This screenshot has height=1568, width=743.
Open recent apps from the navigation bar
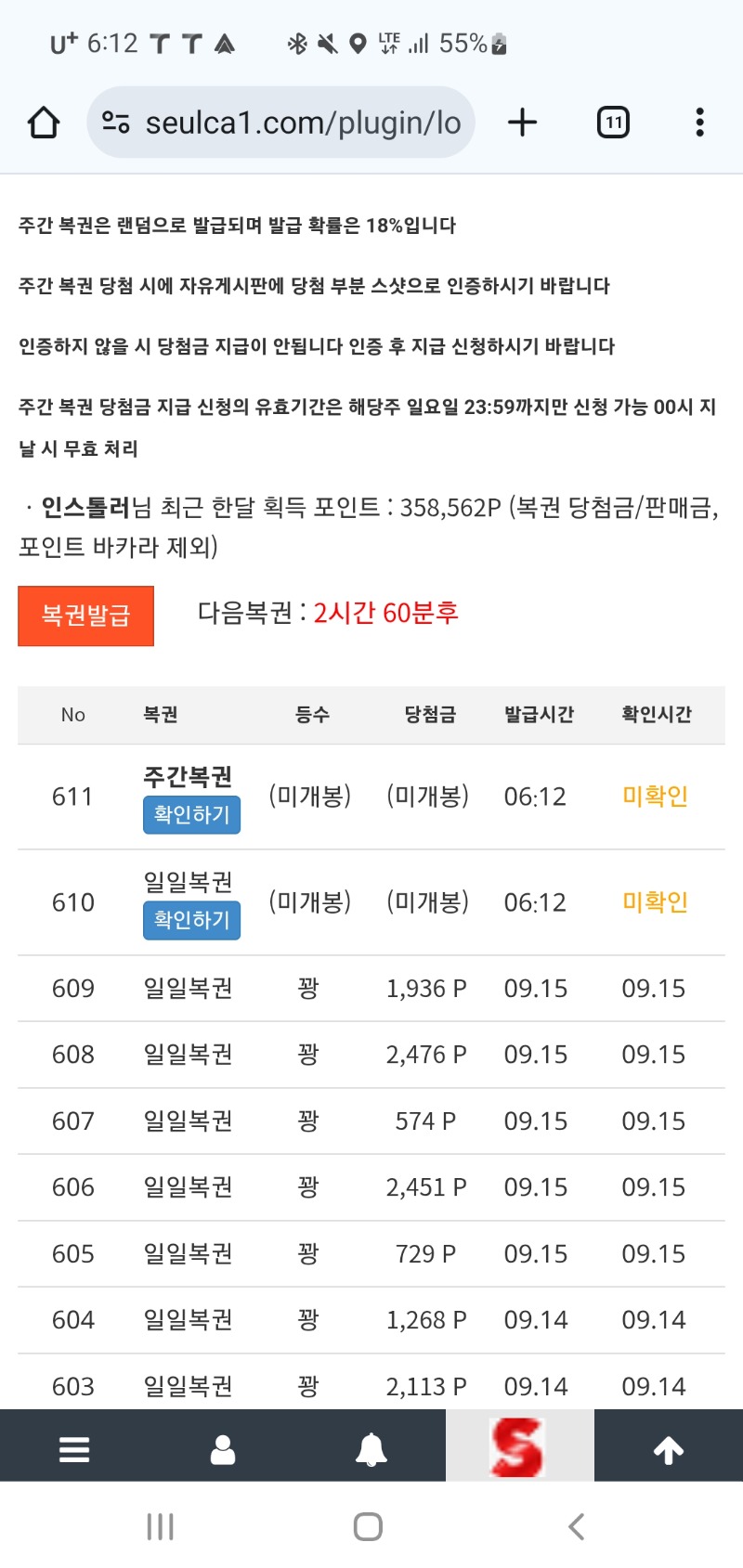[x=161, y=1527]
